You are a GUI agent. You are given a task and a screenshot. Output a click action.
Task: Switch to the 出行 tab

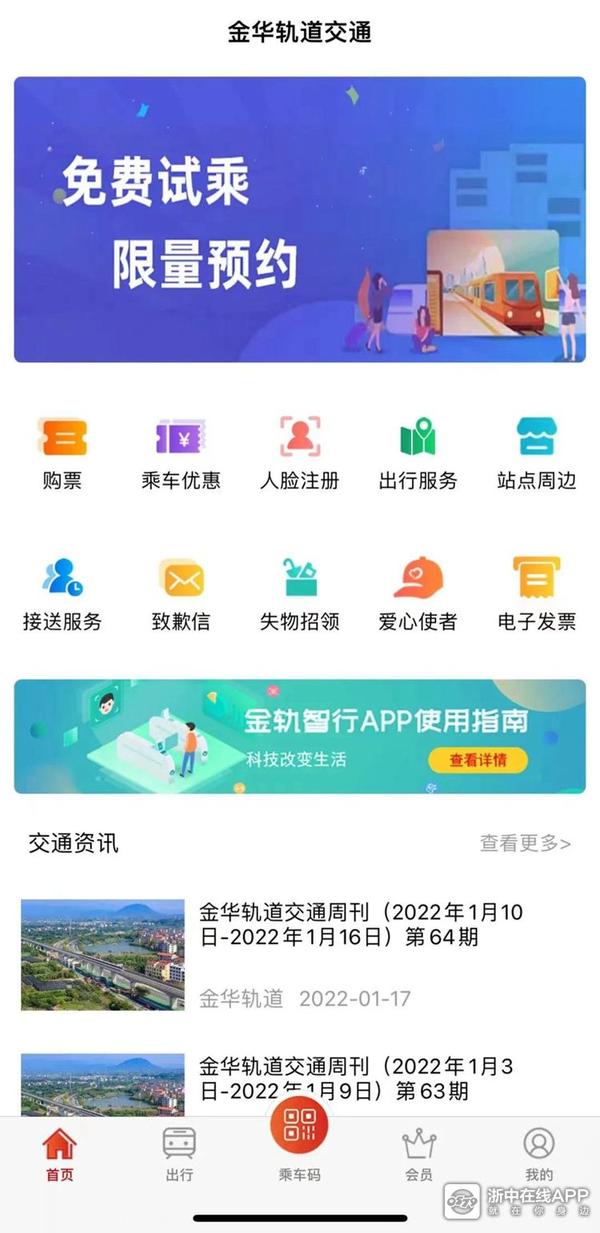click(x=179, y=1154)
